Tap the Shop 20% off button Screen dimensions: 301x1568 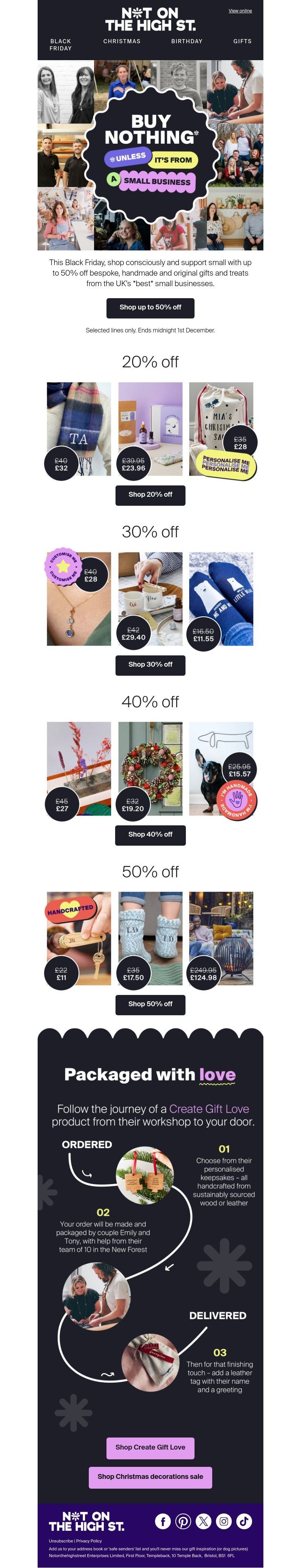tap(150, 495)
